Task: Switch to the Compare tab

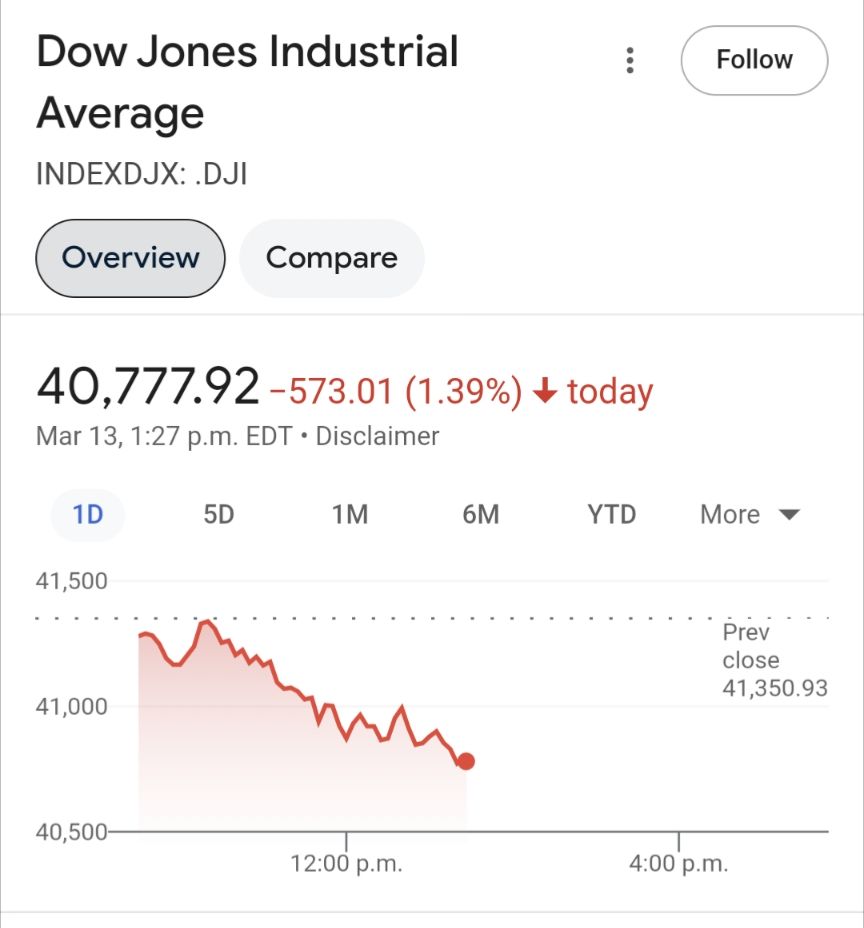Action: point(331,258)
